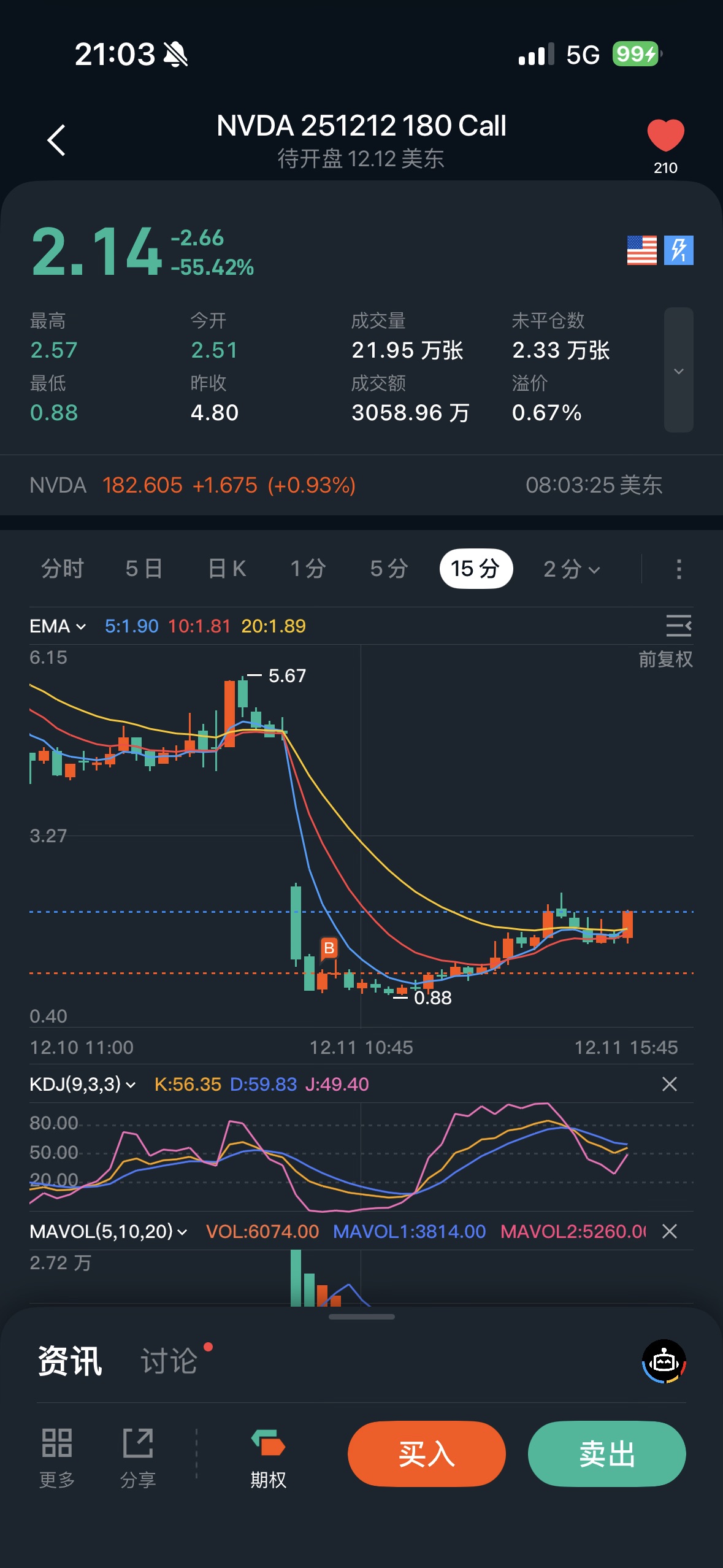Screen dimensions: 723x1568
Task: Close the KDJ indicator panel
Action: (670, 1084)
